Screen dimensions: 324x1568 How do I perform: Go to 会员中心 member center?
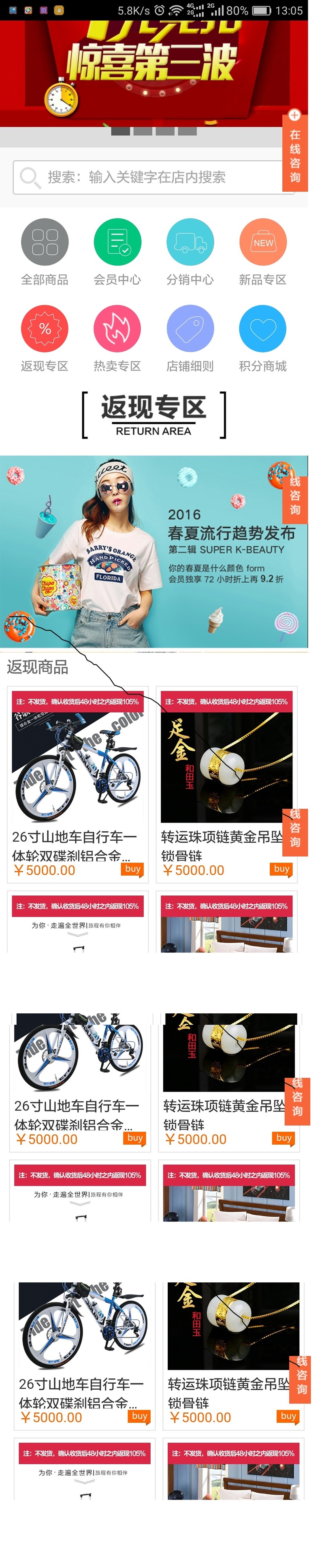[x=117, y=243]
